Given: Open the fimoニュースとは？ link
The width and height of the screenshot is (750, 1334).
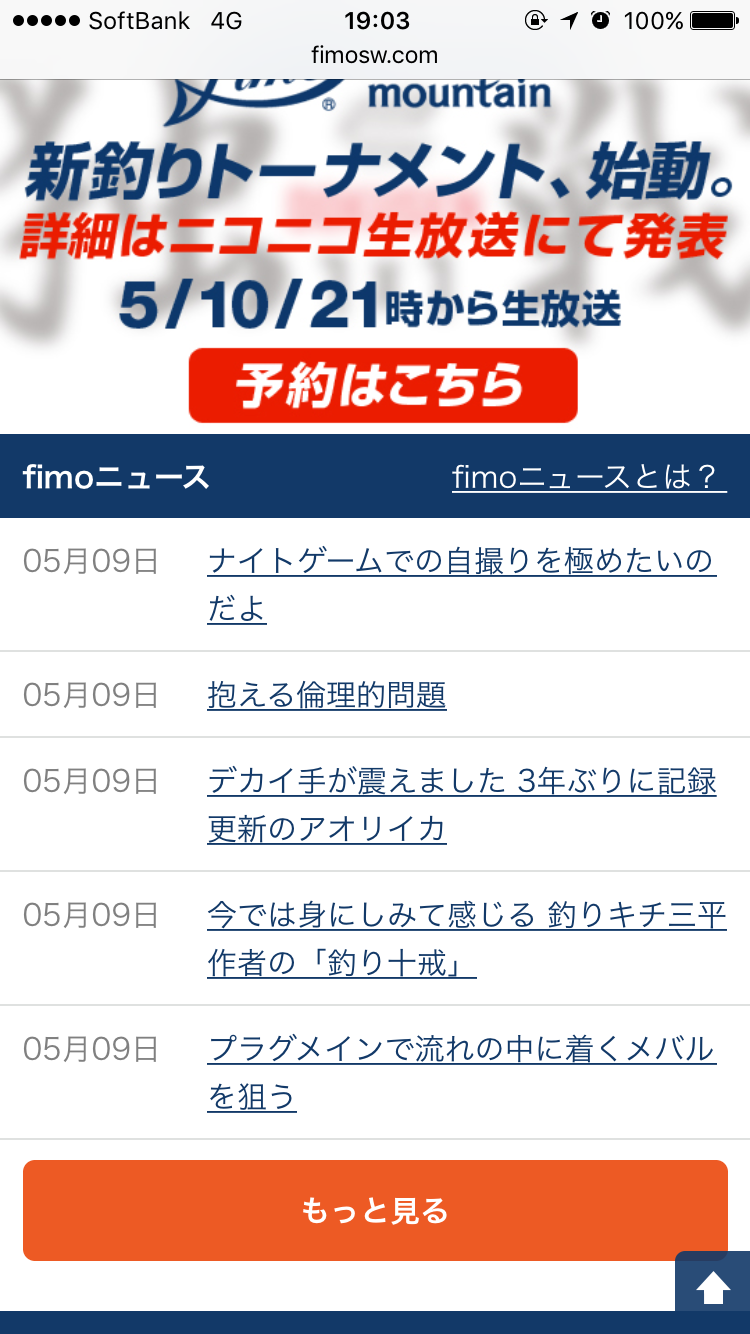Looking at the screenshot, I should point(589,477).
